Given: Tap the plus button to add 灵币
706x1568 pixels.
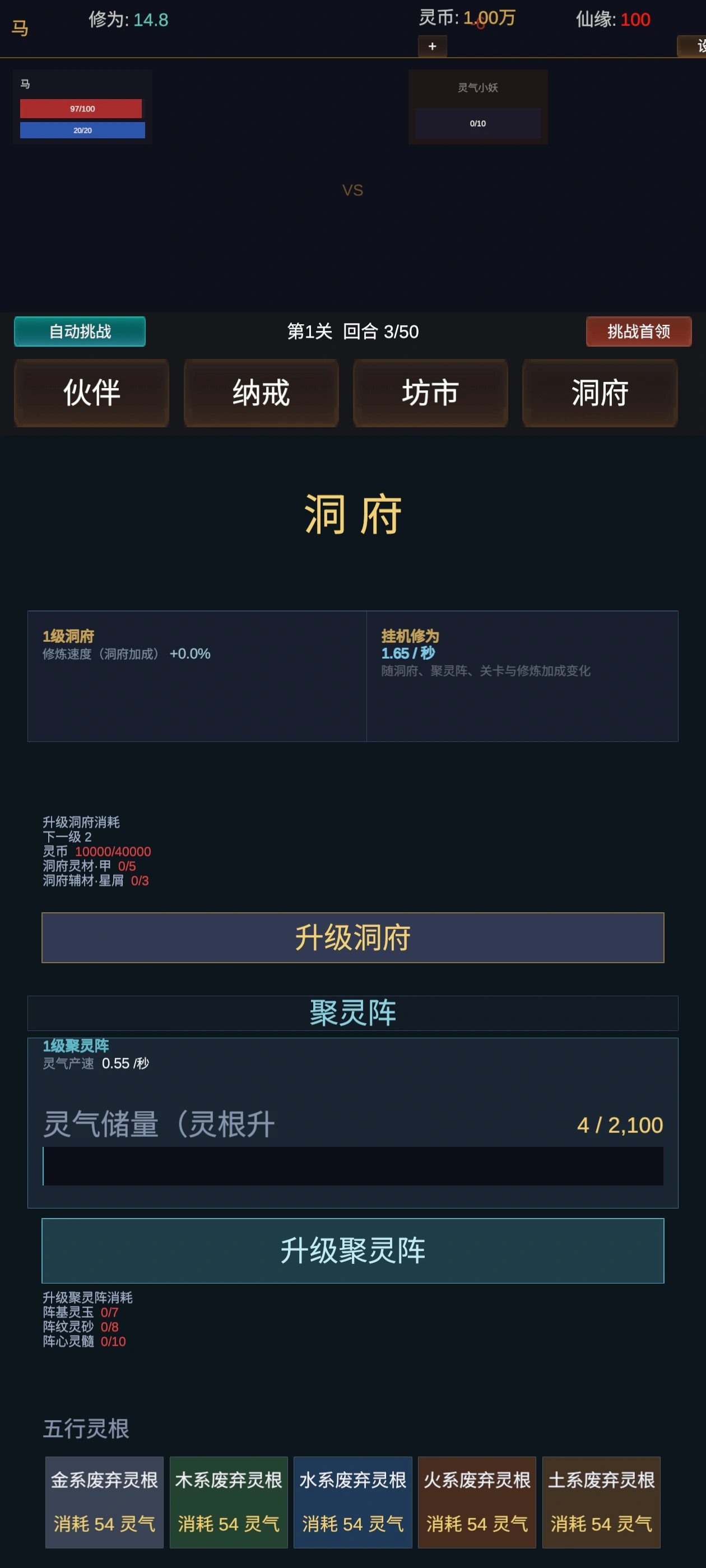Looking at the screenshot, I should coord(432,46).
